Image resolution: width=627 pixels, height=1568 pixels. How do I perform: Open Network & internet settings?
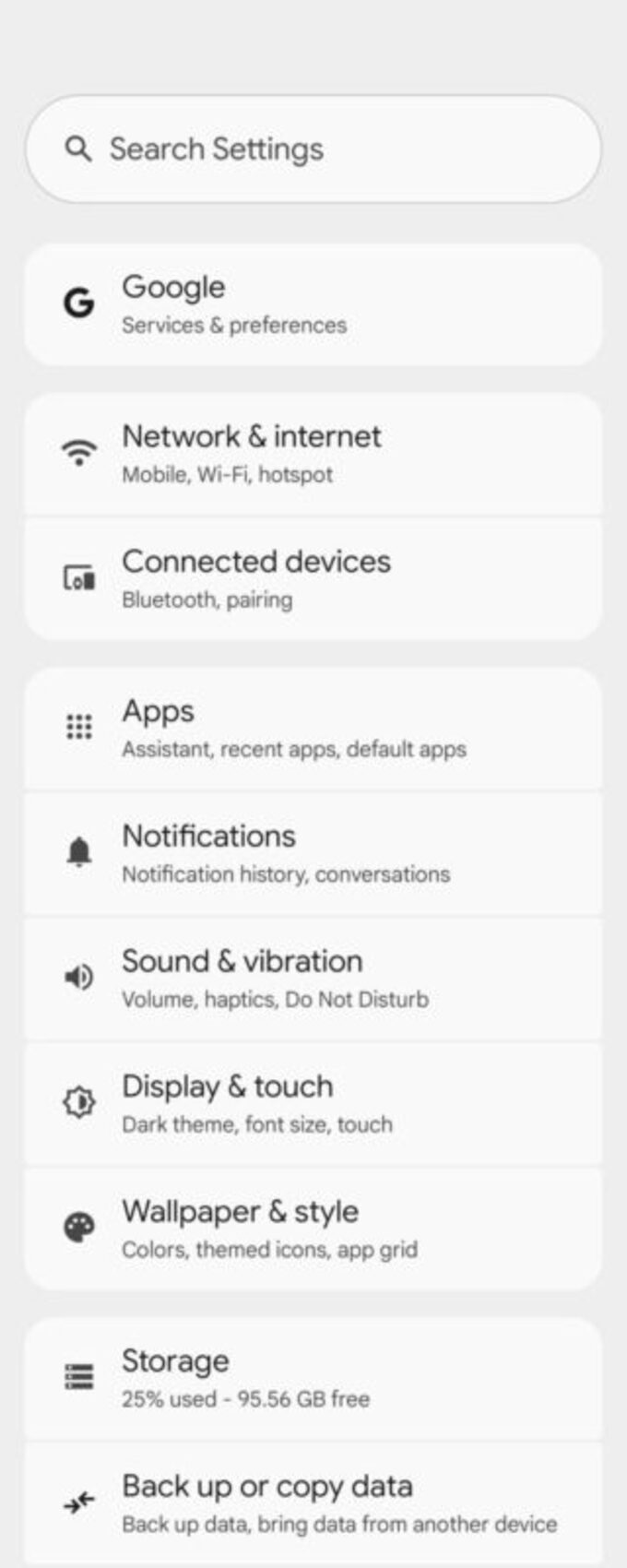313,454
